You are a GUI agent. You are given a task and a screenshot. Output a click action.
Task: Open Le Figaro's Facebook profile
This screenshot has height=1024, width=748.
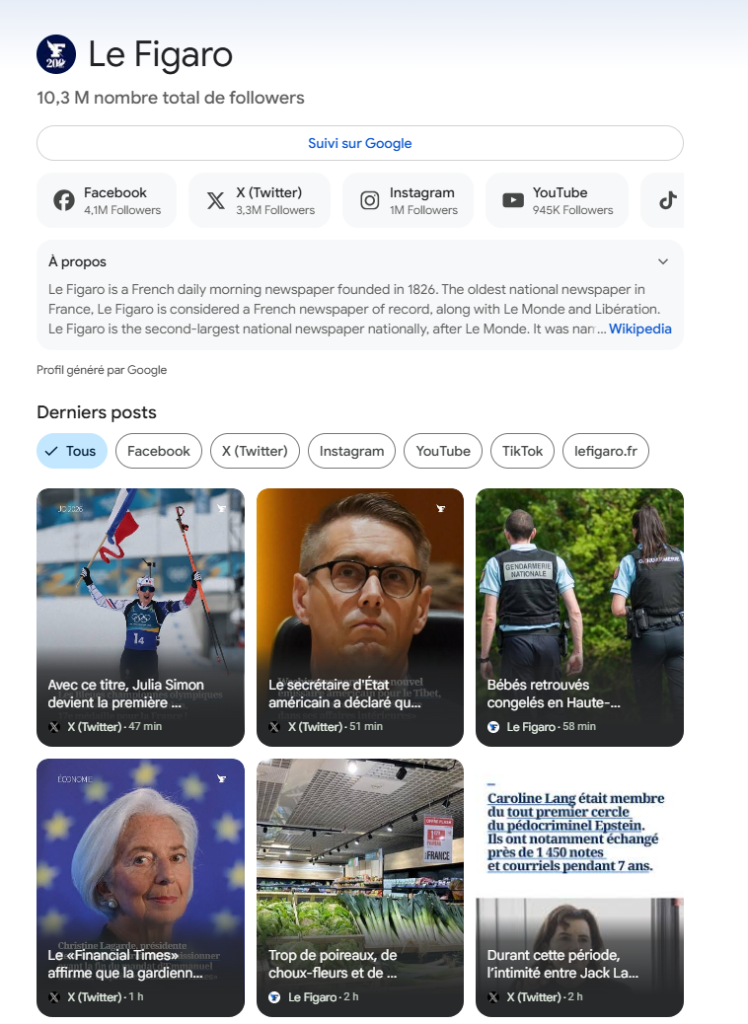click(x=106, y=201)
